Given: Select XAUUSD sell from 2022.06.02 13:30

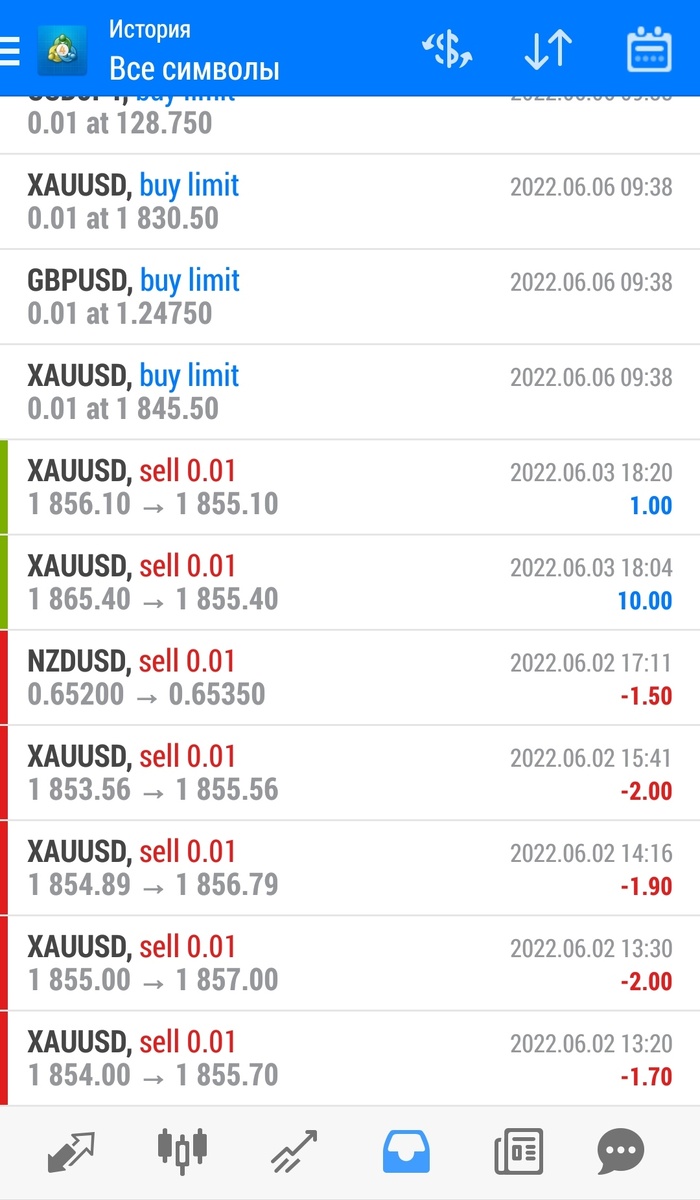Looking at the screenshot, I should (x=350, y=962).
